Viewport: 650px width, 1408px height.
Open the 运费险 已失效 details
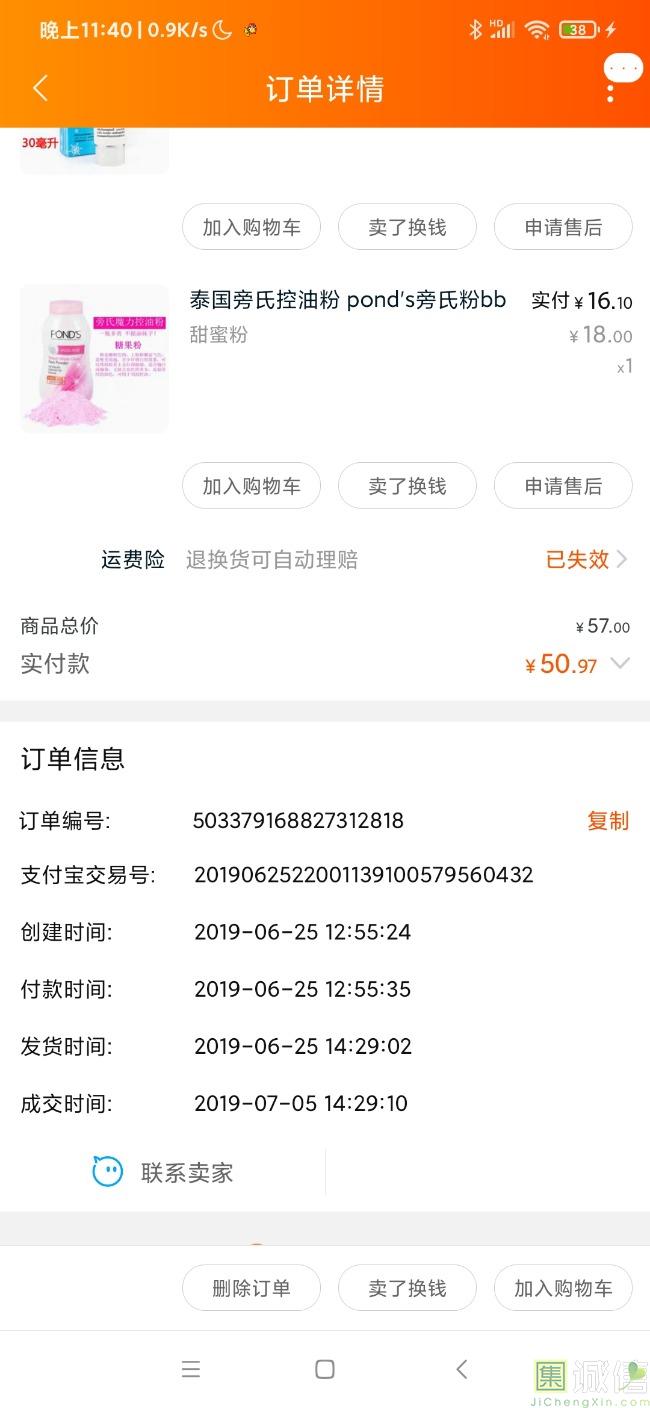coord(586,559)
